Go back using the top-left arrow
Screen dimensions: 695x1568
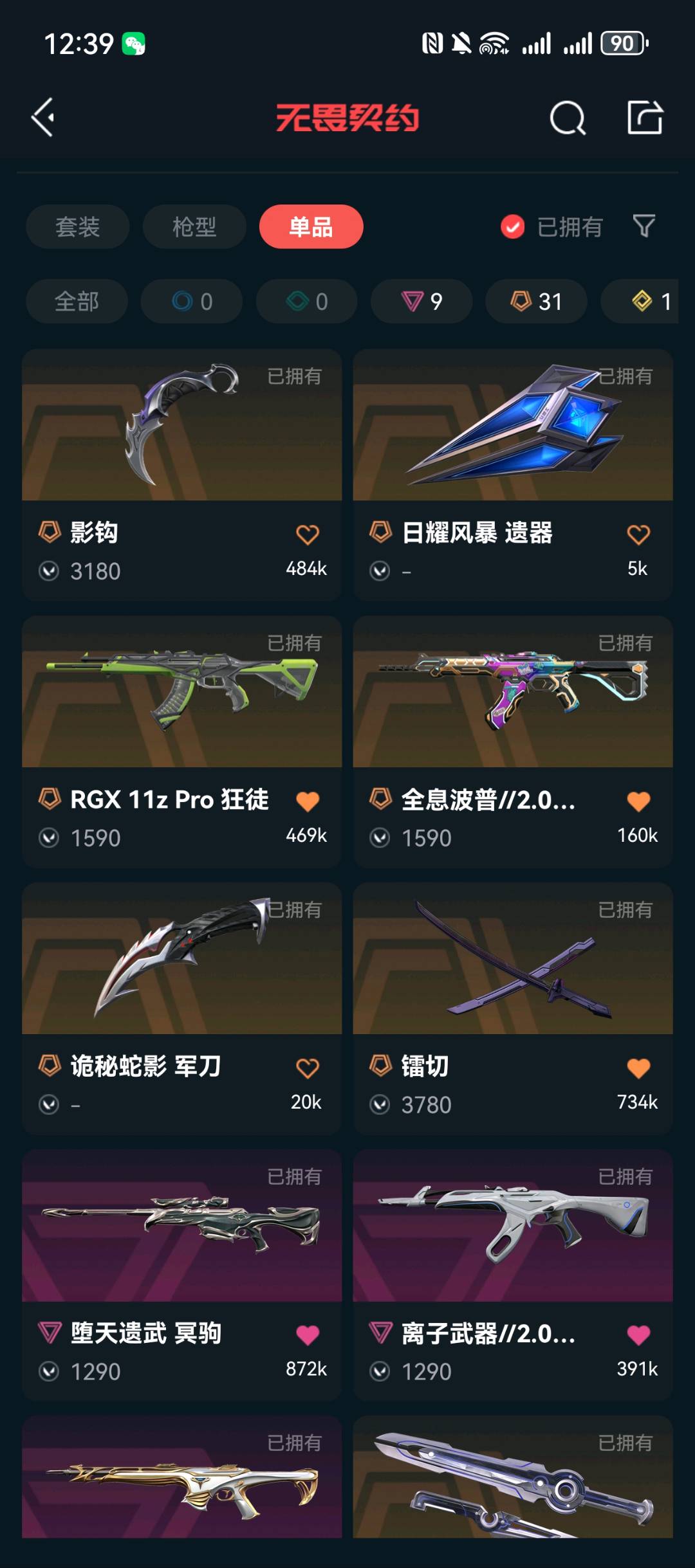coord(43,118)
